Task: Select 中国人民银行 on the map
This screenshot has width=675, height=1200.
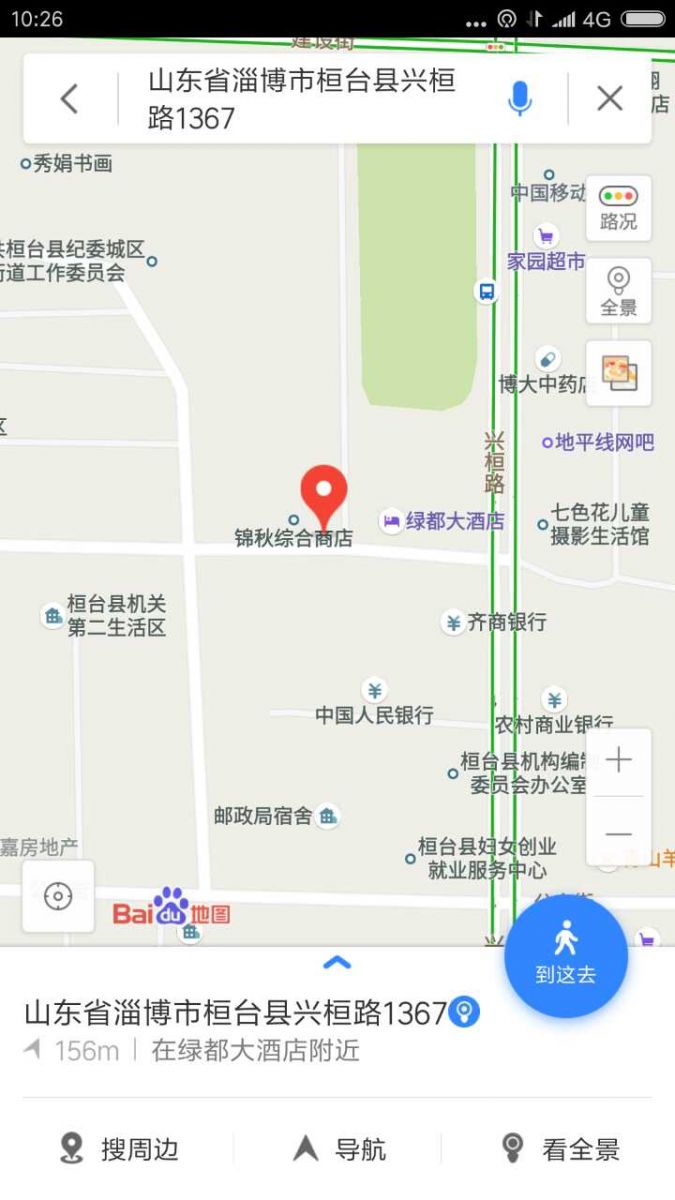Action: (375, 714)
